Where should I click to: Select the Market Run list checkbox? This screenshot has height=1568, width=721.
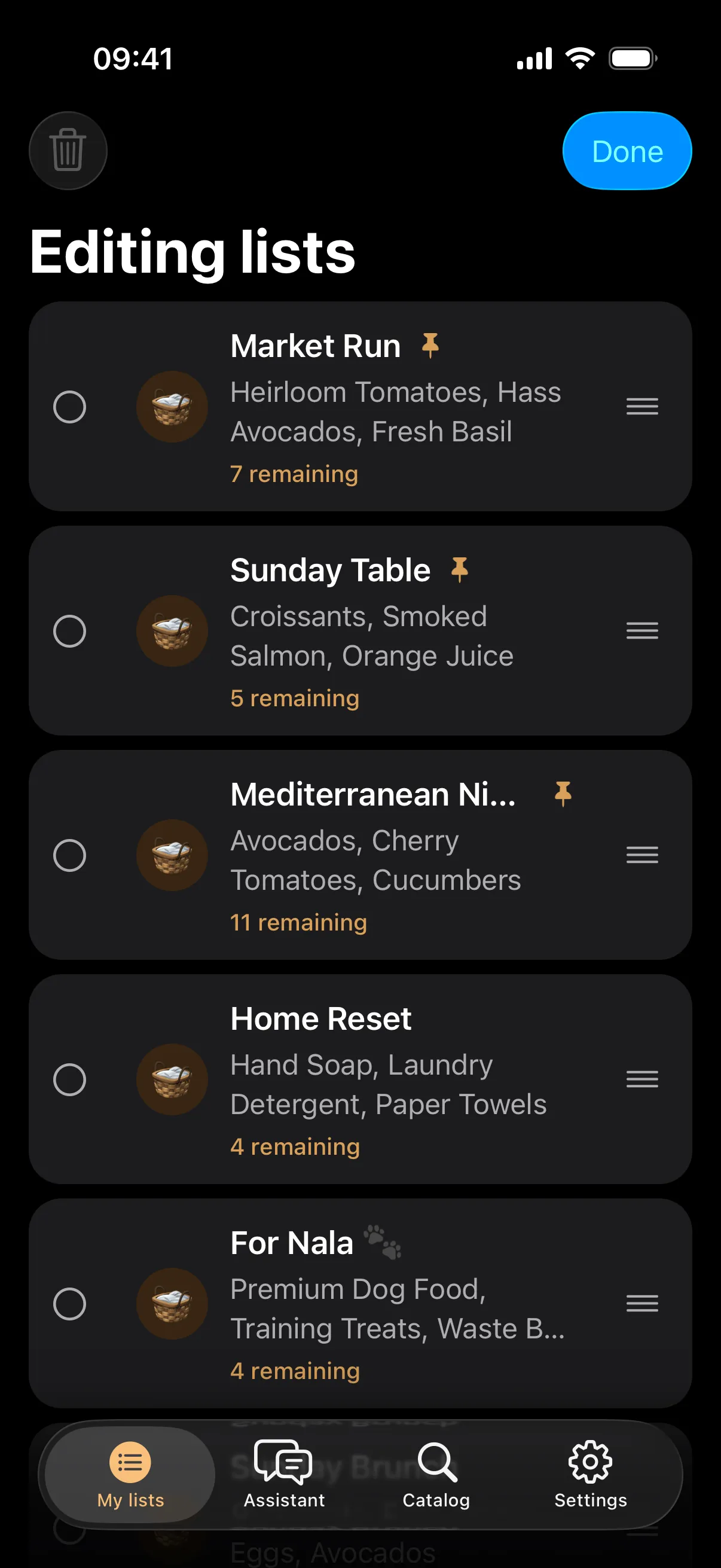tap(69, 407)
